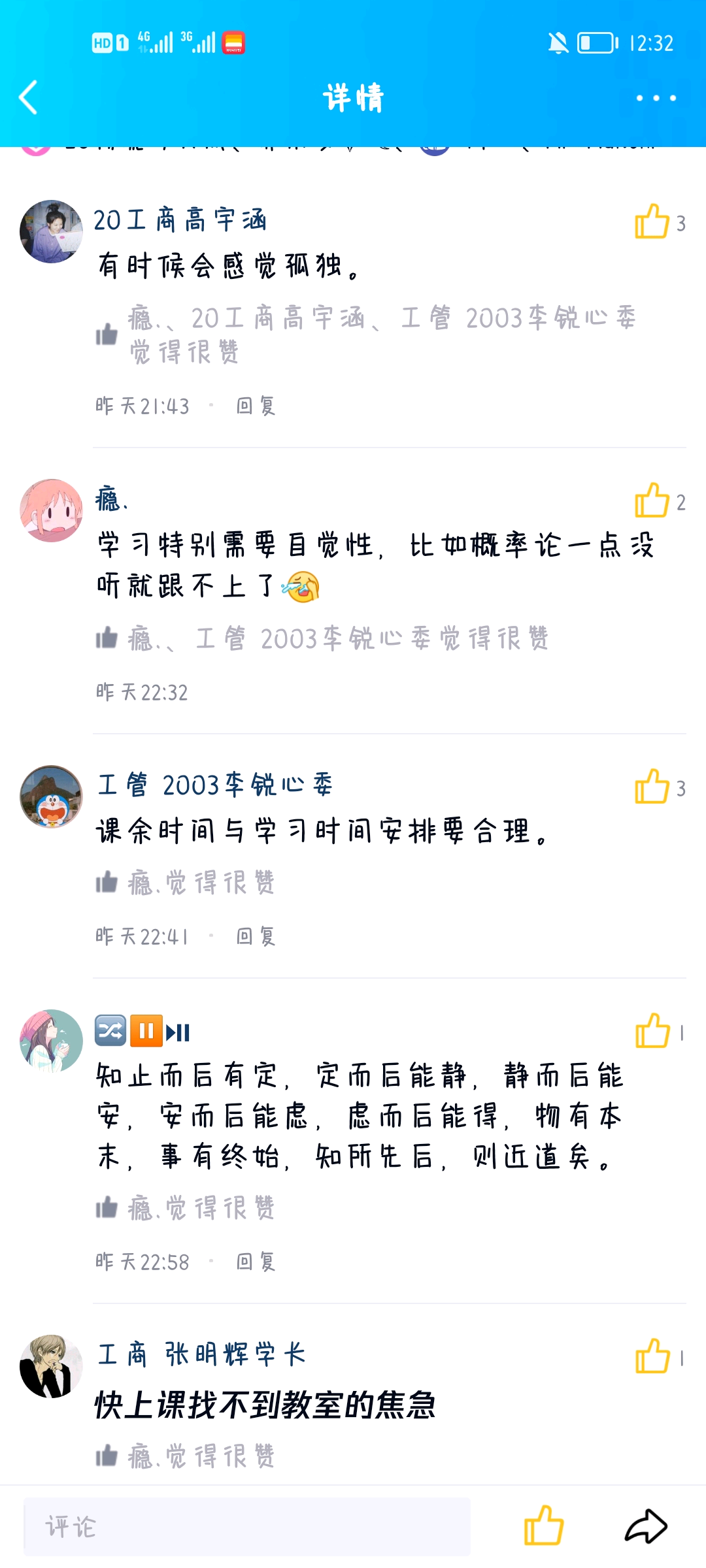Open the three-dot overflow menu
The width and height of the screenshot is (706, 1568).
(x=656, y=98)
